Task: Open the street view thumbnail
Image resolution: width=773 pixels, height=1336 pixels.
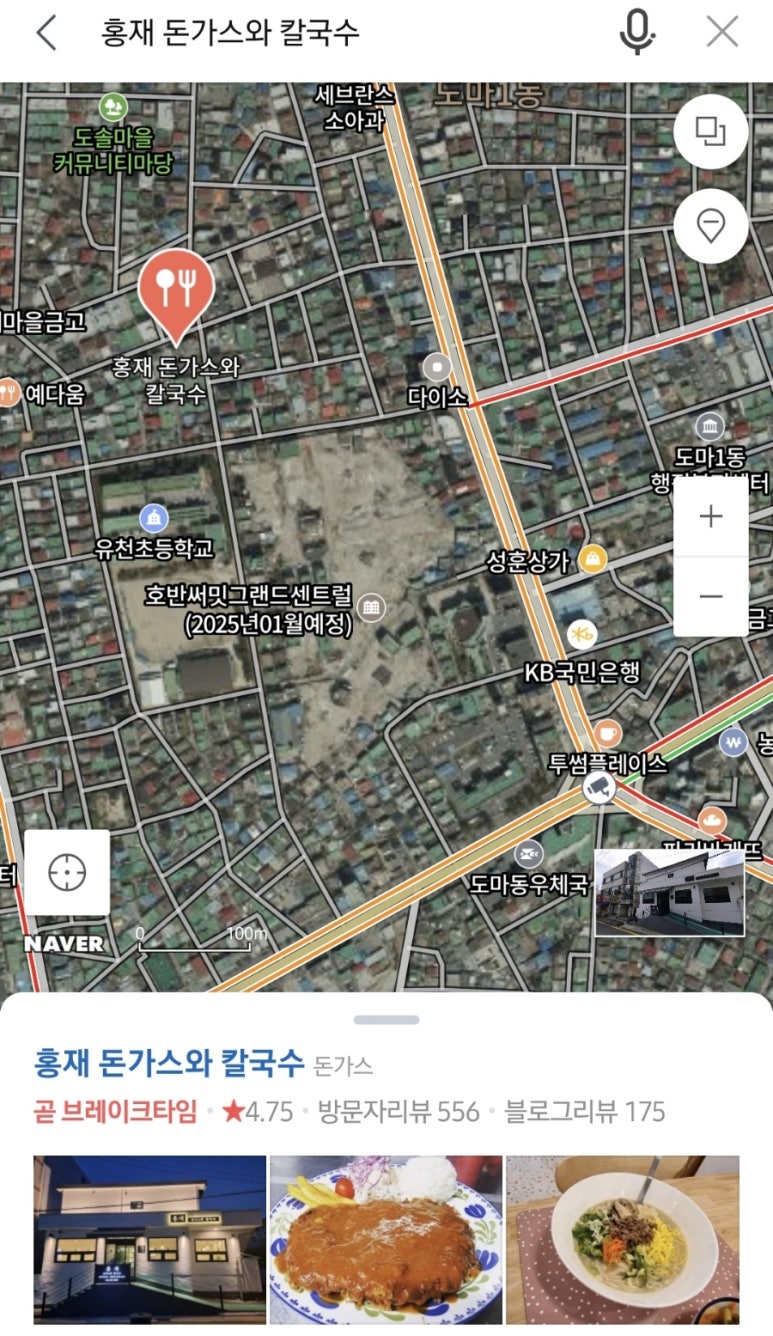Action: click(669, 893)
